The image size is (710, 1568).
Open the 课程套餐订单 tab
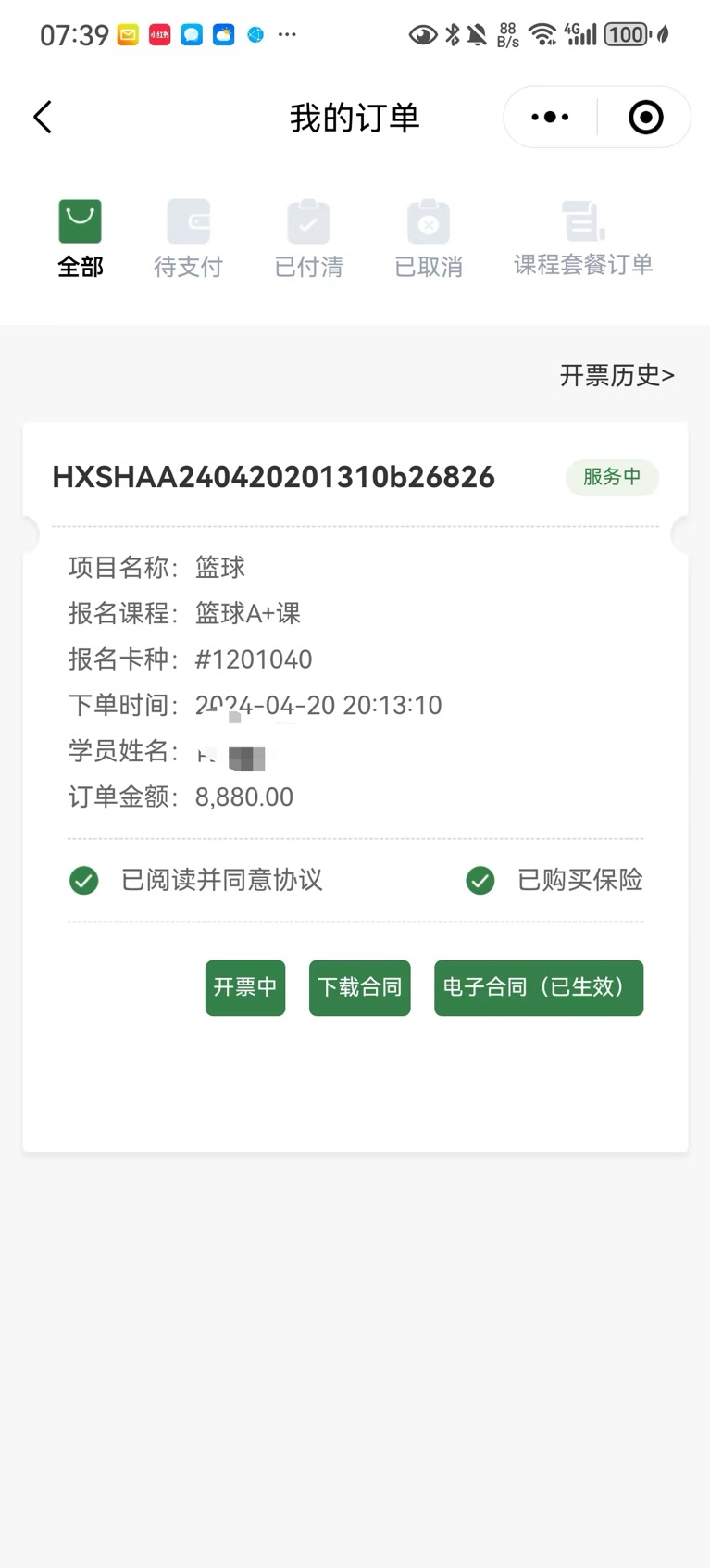tap(583, 239)
